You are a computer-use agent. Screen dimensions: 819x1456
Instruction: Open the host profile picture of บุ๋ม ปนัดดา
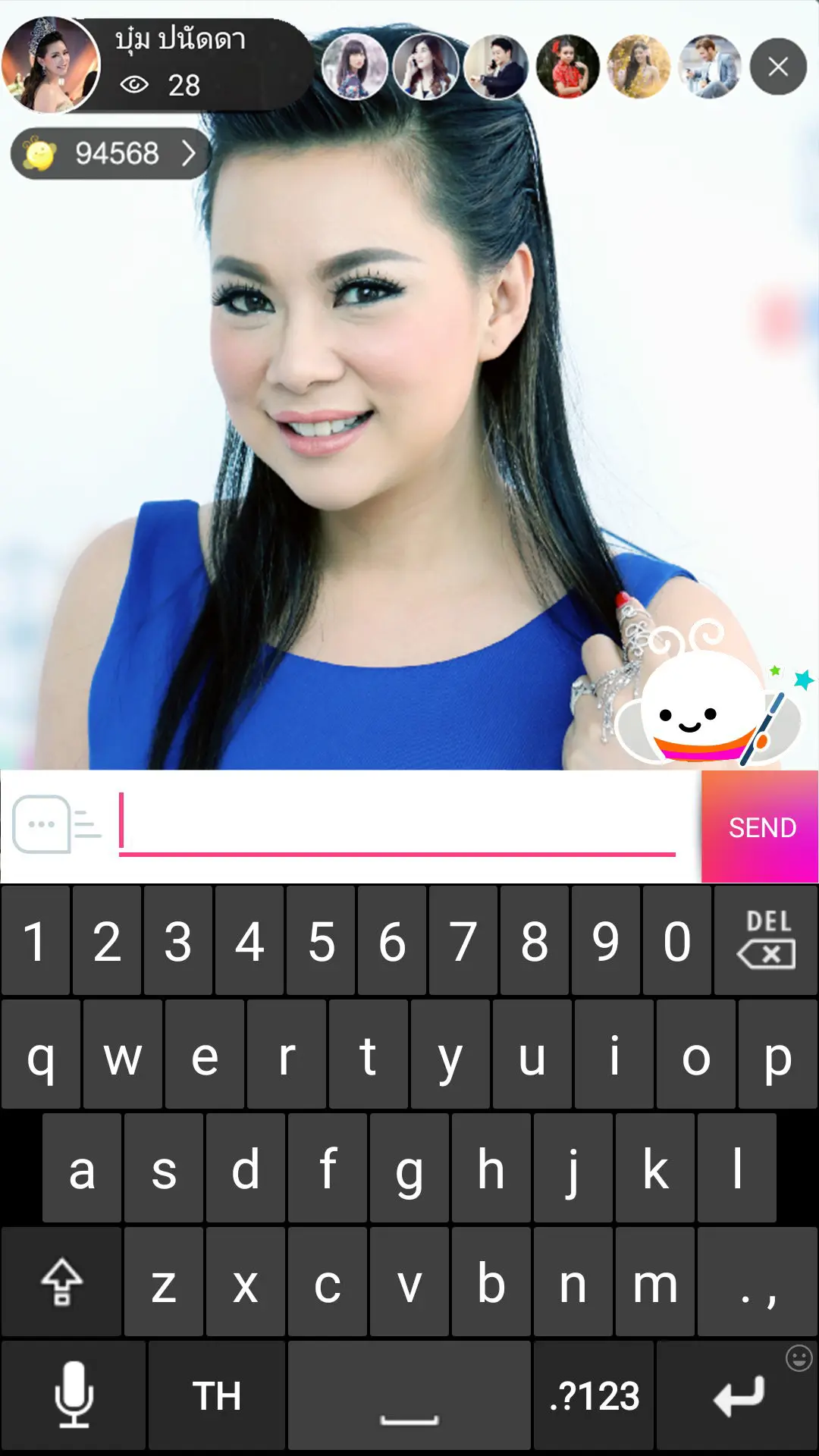click(50, 65)
